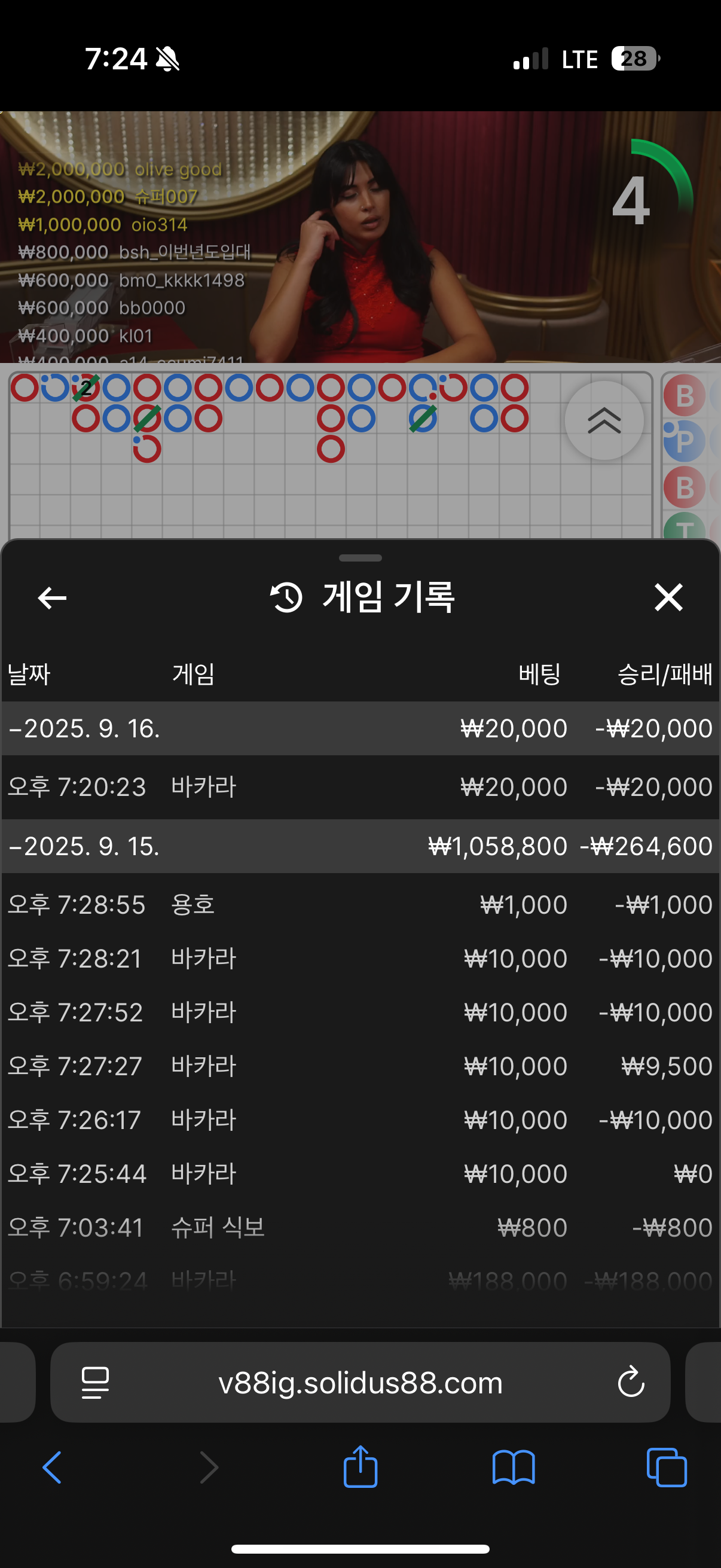Share this page
721x1568 pixels.
[x=360, y=1467]
